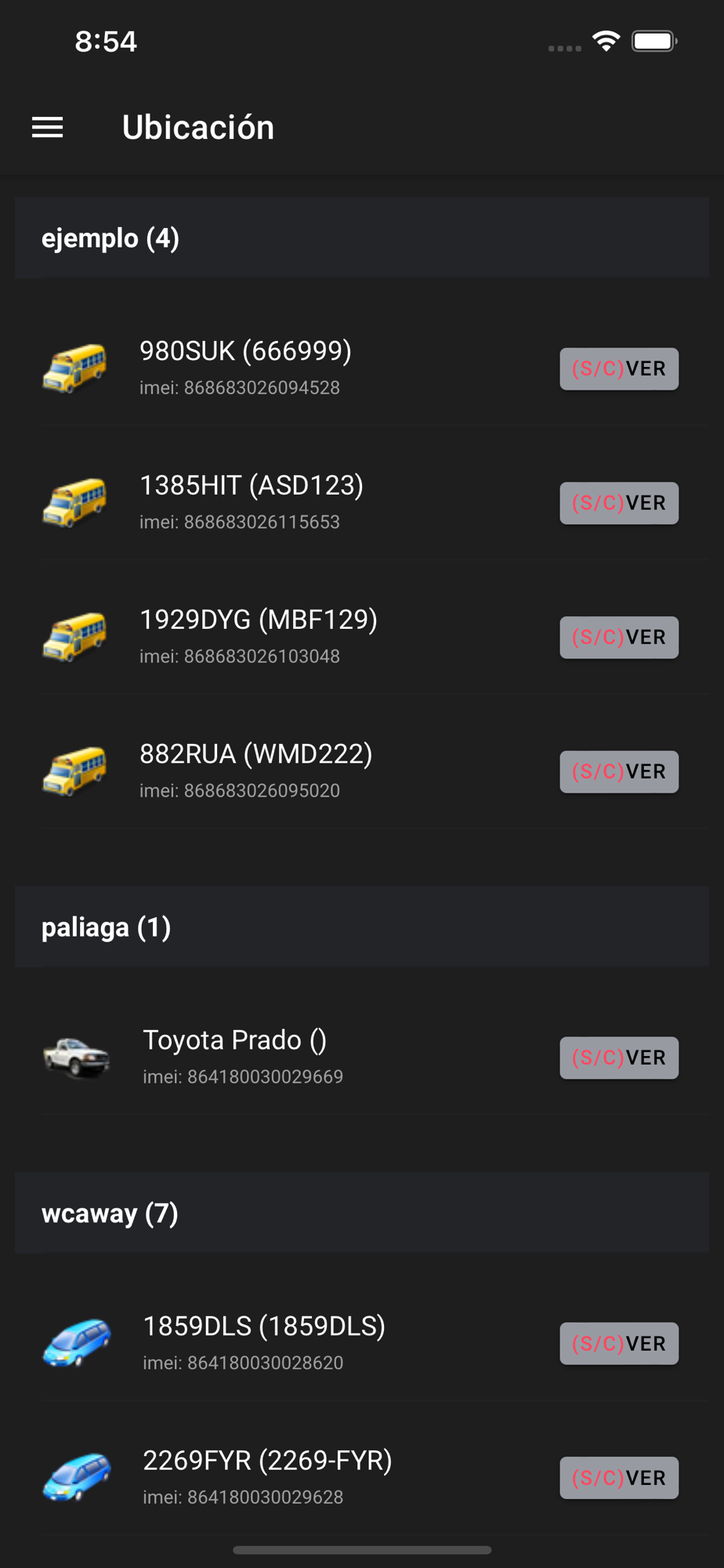
Task: View location of 882RUA (WMD222)
Action: (618, 771)
